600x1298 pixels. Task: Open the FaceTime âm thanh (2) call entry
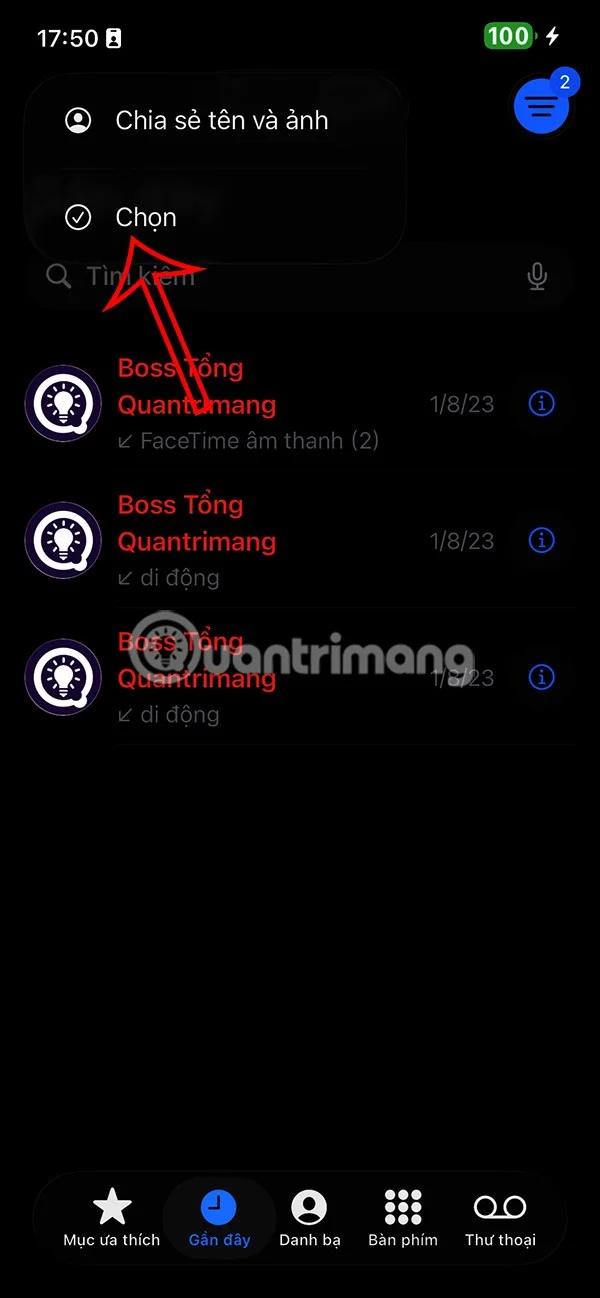coord(270,404)
